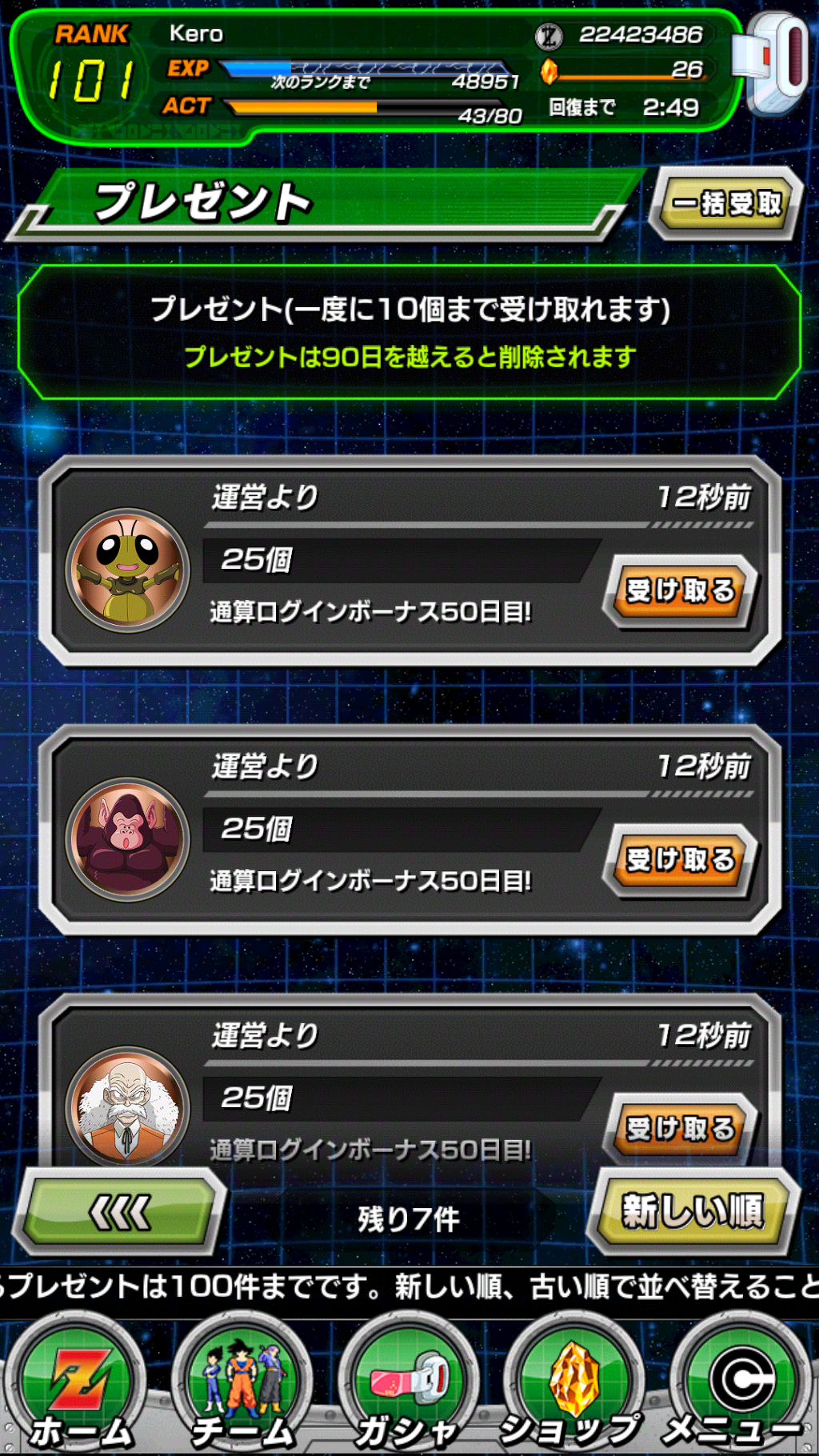This screenshot has width=819, height=1456.
Task: Claim the old bearded man present
Action: click(x=679, y=1128)
